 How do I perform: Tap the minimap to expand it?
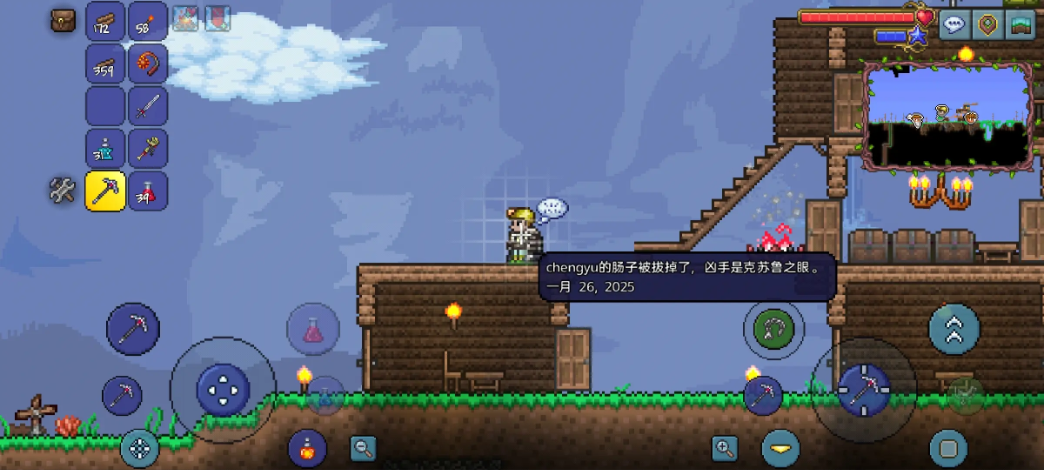[947, 115]
